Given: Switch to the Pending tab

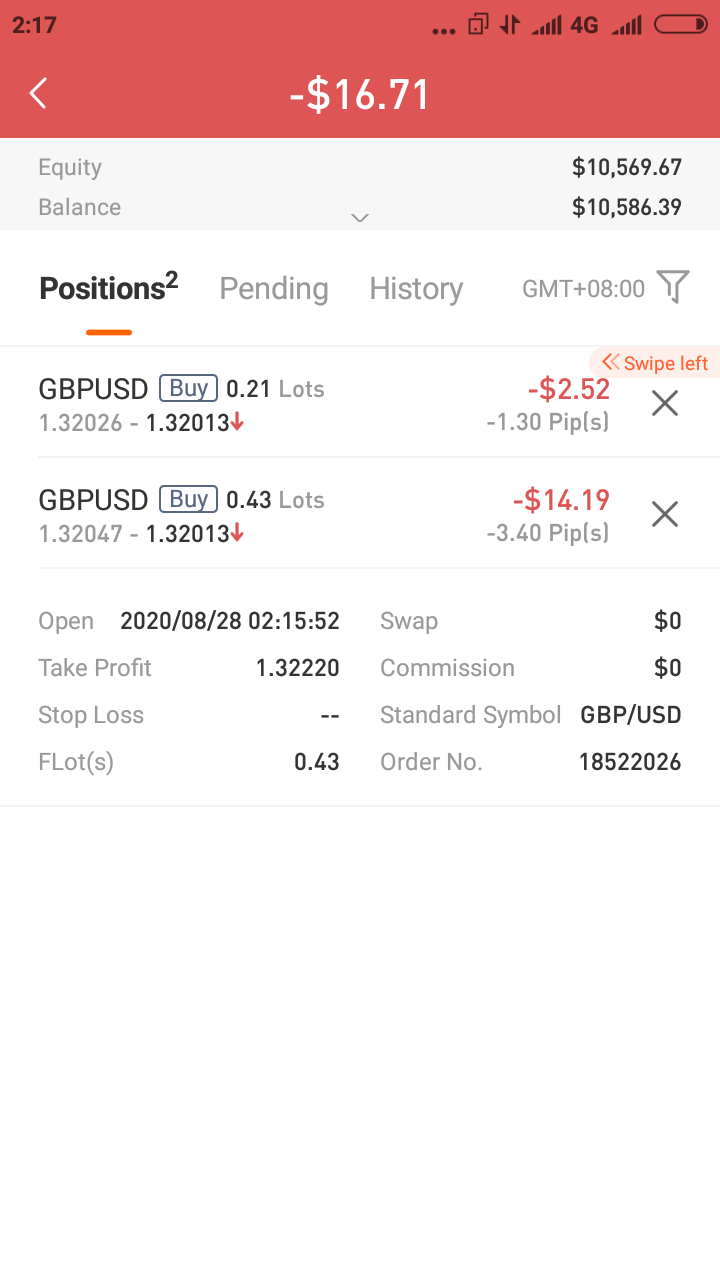Looking at the screenshot, I should 274,289.
